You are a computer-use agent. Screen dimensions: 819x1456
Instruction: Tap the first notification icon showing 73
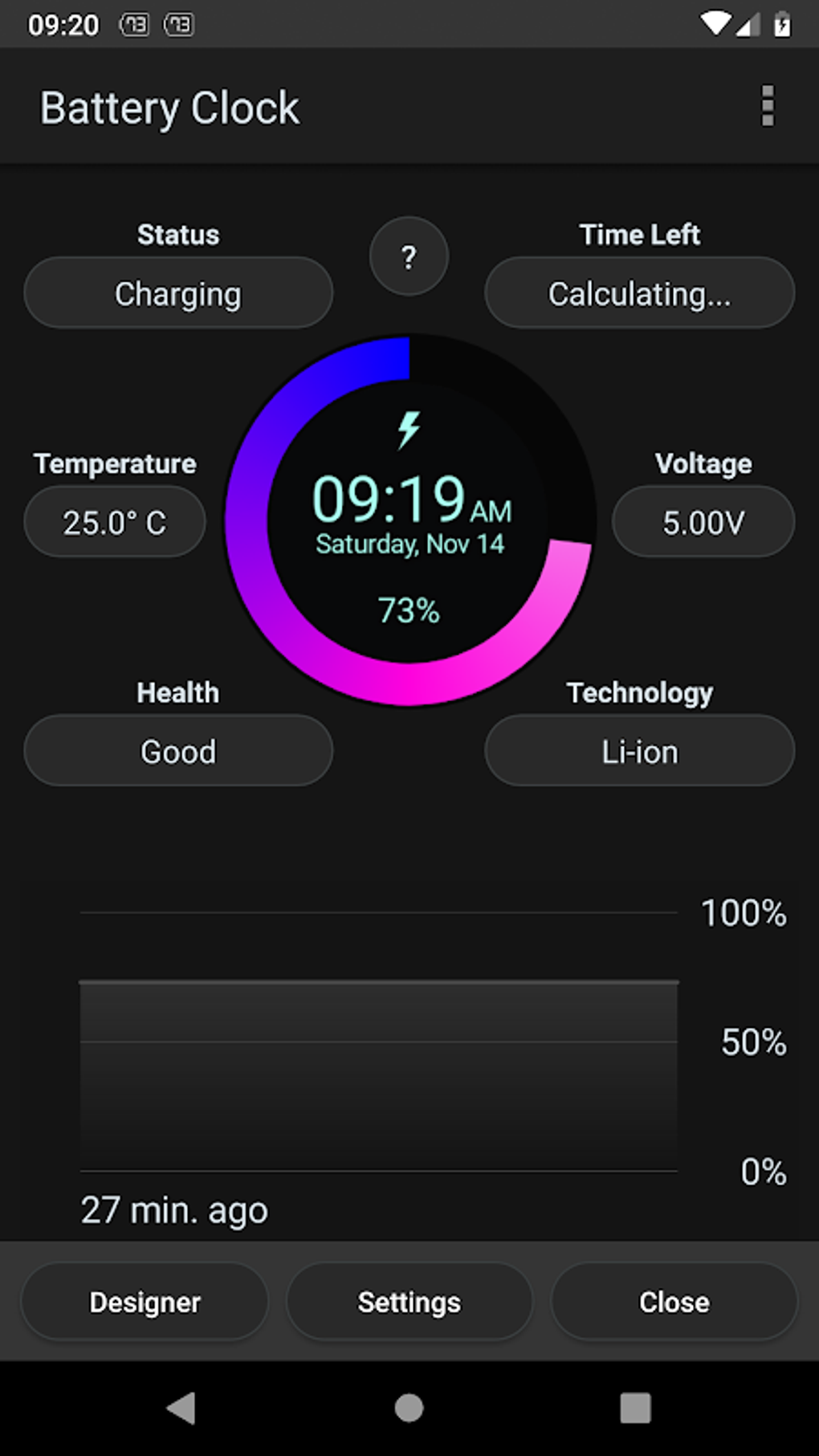pos(135,24)
